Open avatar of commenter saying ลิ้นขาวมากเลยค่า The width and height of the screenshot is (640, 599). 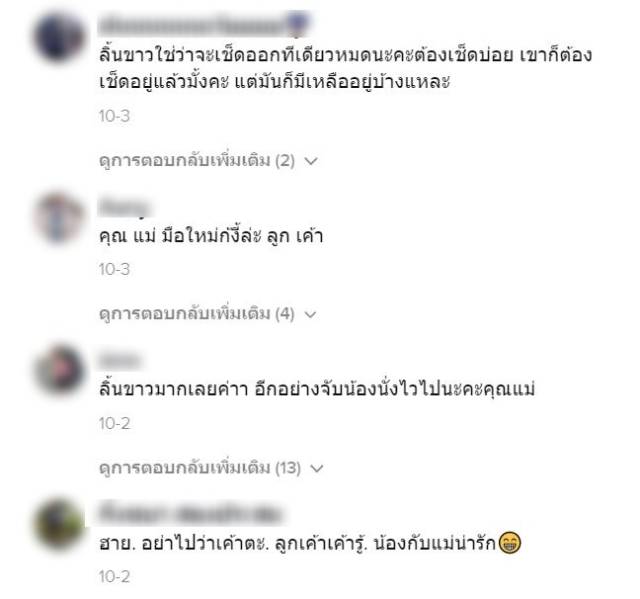point(58,367)
